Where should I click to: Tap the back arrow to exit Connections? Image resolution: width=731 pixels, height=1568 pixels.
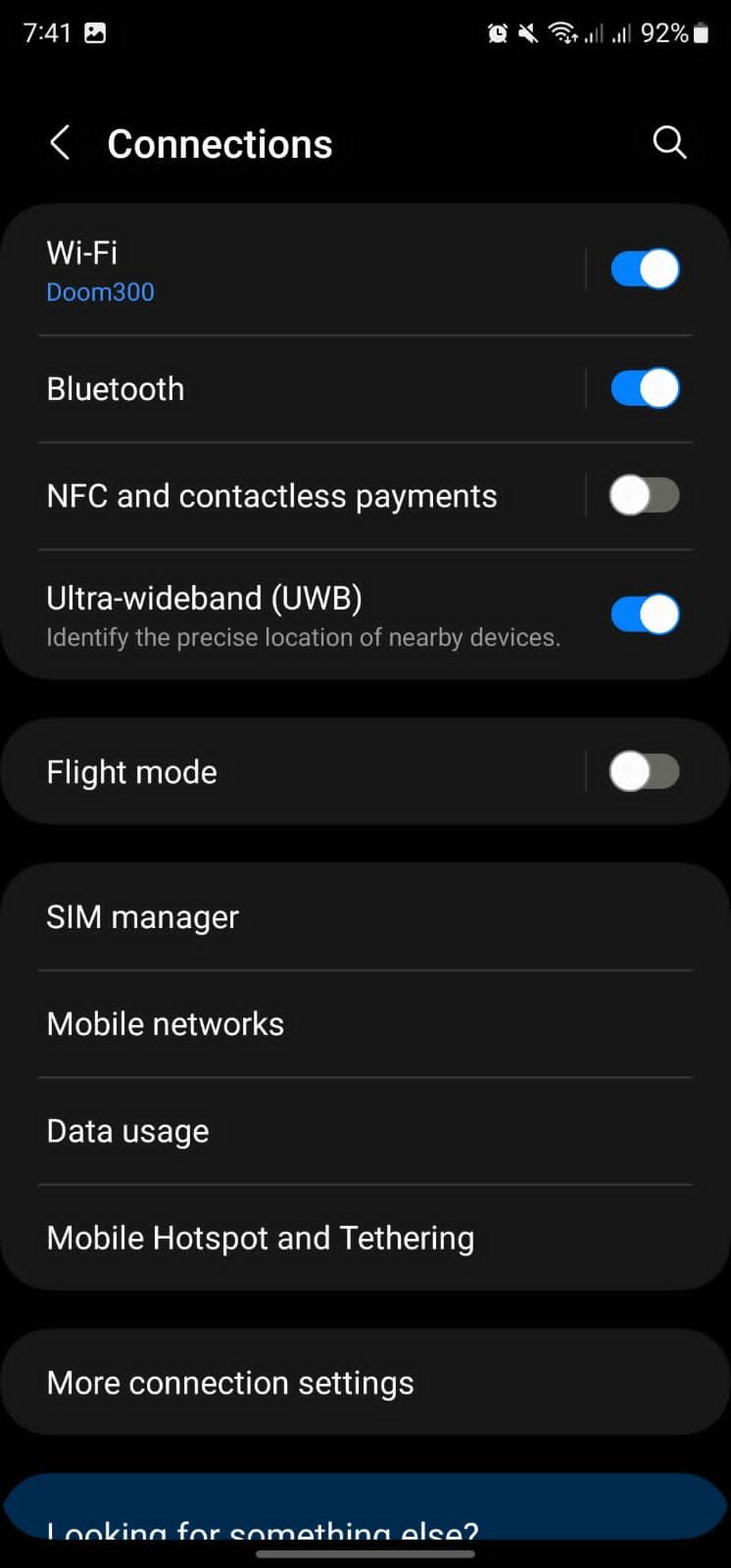(x=60, y=142)
